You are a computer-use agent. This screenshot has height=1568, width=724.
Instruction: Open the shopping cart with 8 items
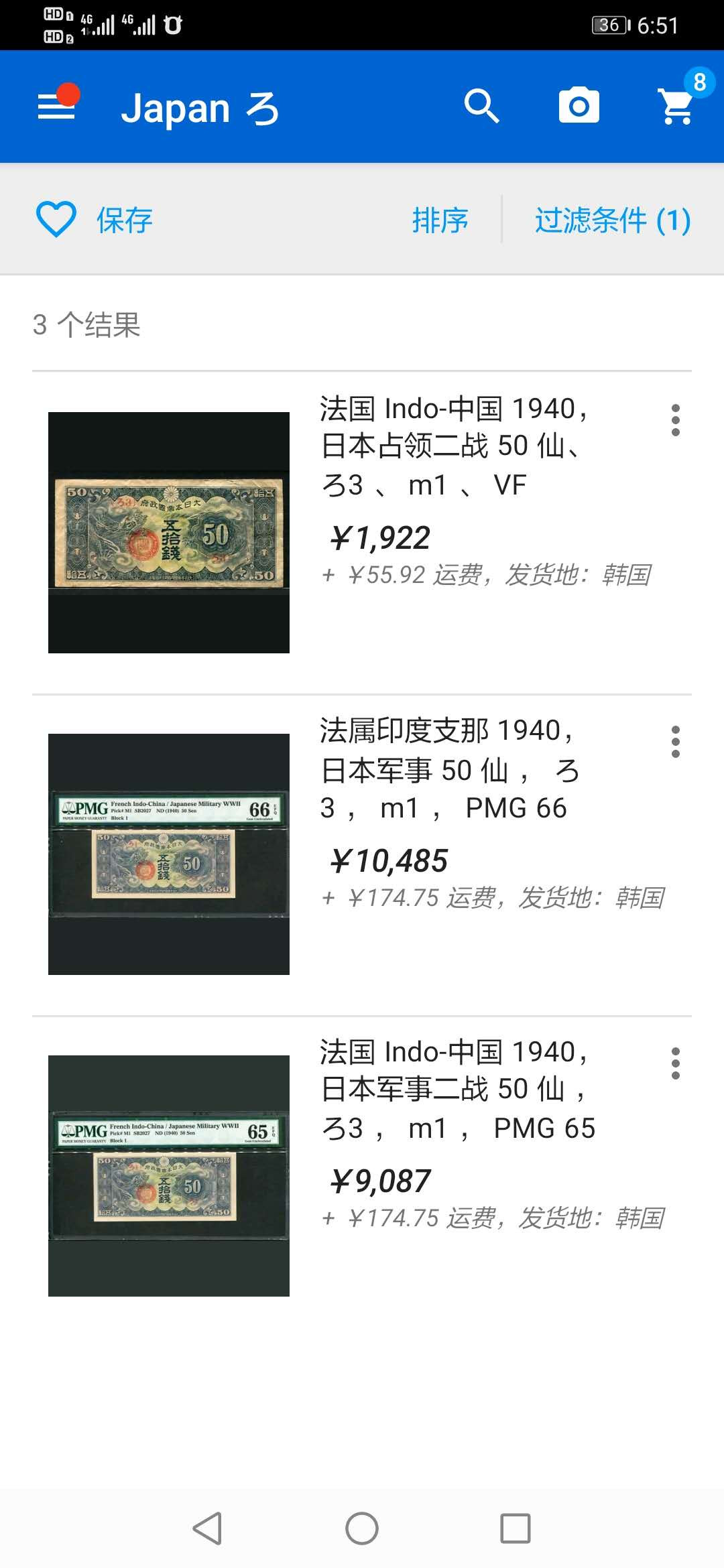[675, 107]
